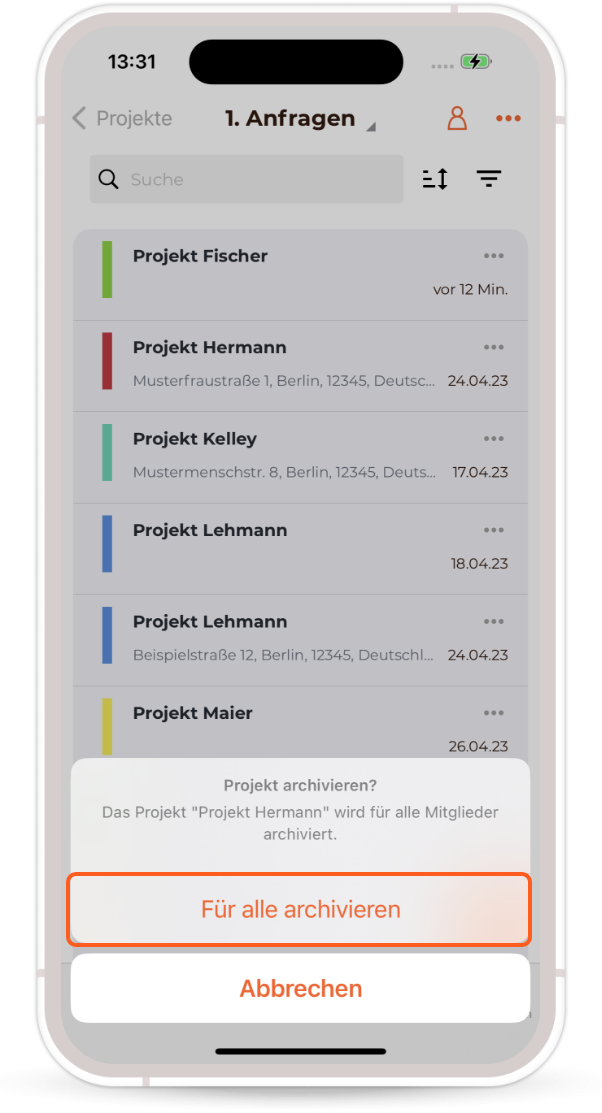Open Projekt Lehmann dated 18.04.23
The width and height of the screenshot is (602, 1113).
pos(280,546)
